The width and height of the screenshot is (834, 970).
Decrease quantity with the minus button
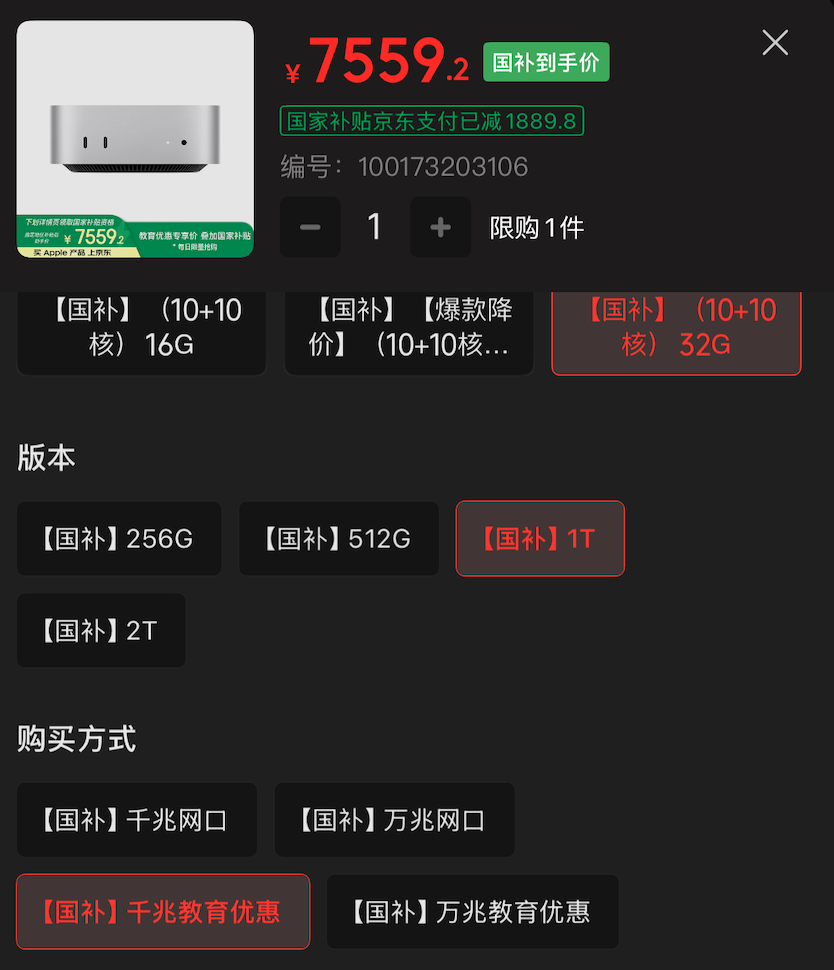310,227
